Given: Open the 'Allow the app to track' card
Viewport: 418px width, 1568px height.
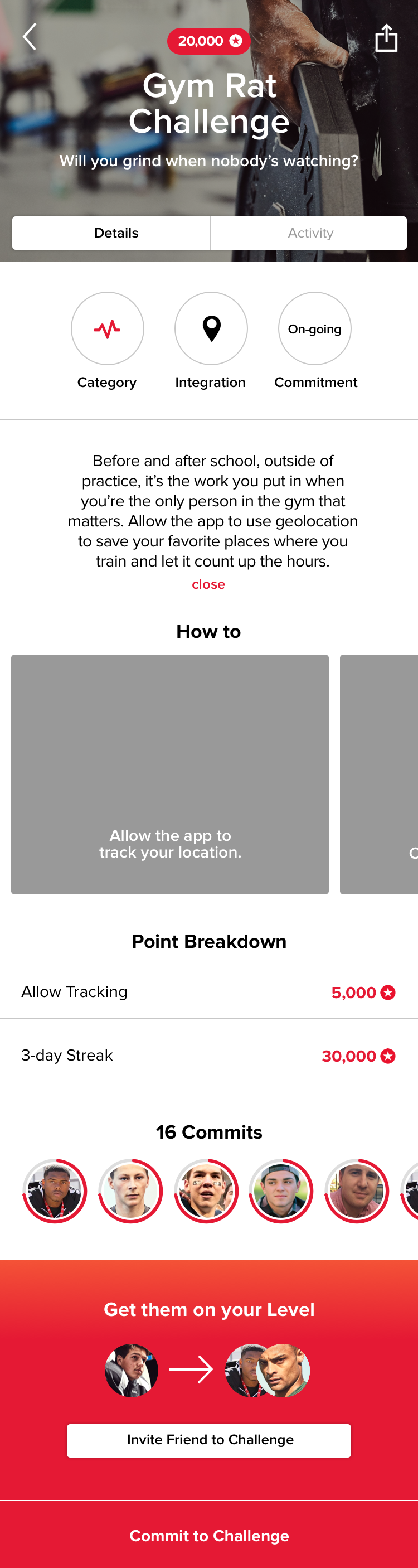Looking at the screenshot, I should point(170,775).
